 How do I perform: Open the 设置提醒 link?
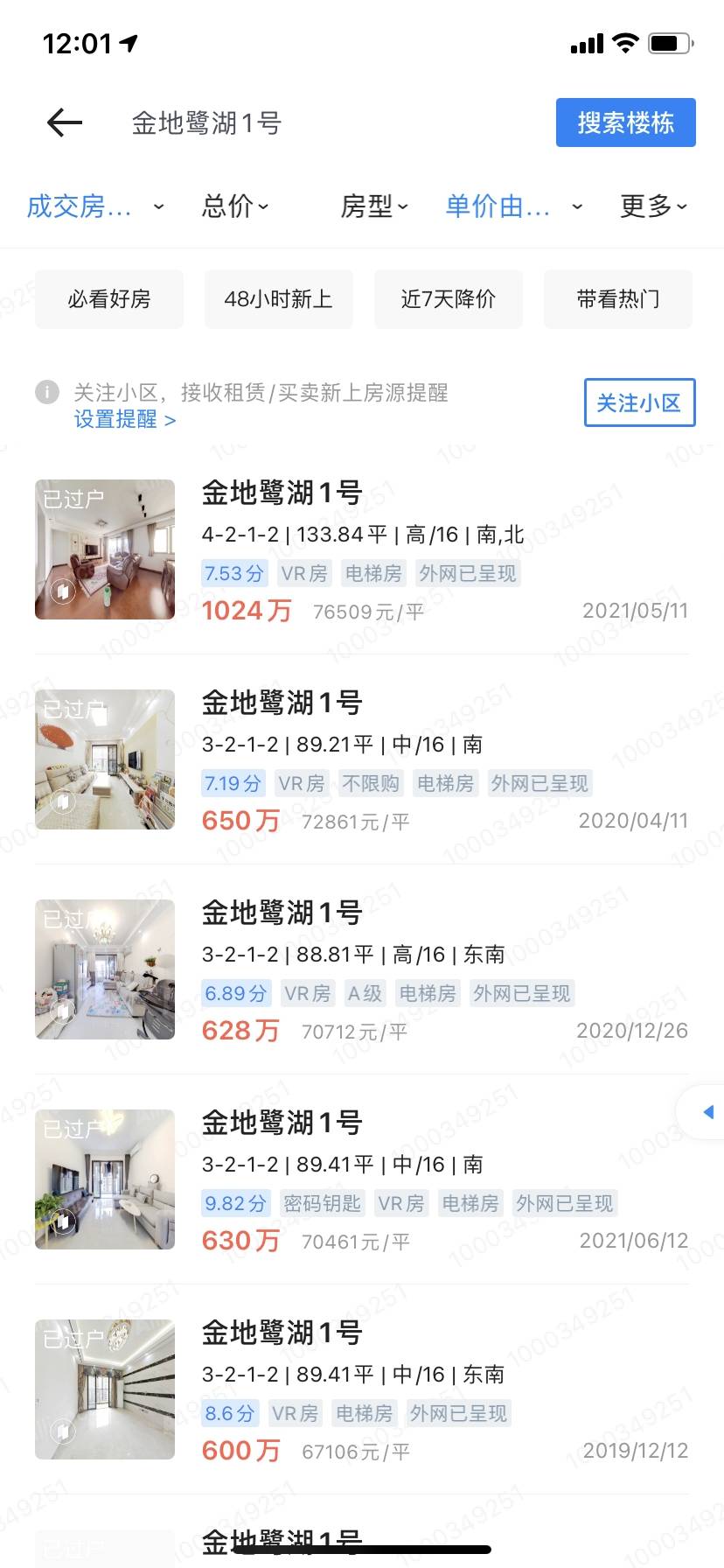pyautogui.click(x=124, y=420)
